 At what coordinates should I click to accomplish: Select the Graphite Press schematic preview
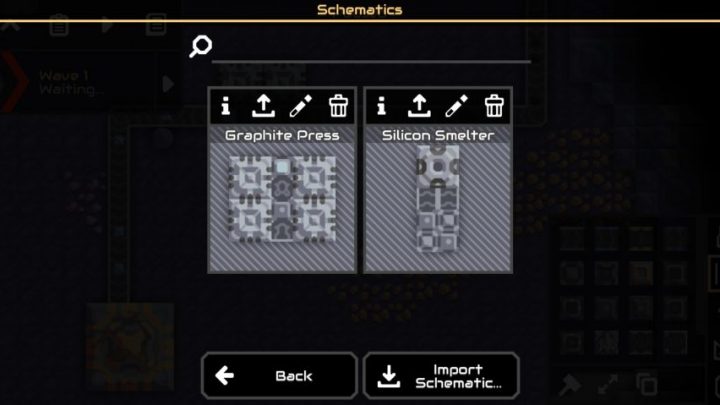click(282, 200)
